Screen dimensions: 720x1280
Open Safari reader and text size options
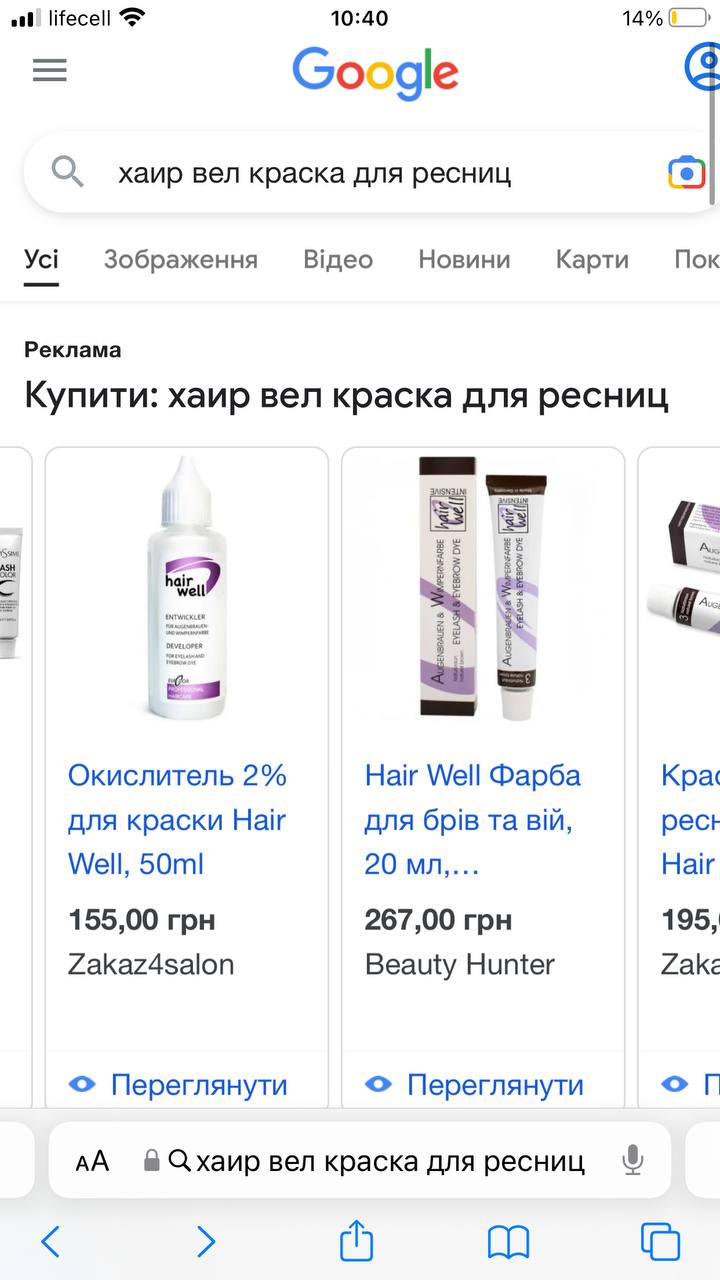[x=92, y=1161]
